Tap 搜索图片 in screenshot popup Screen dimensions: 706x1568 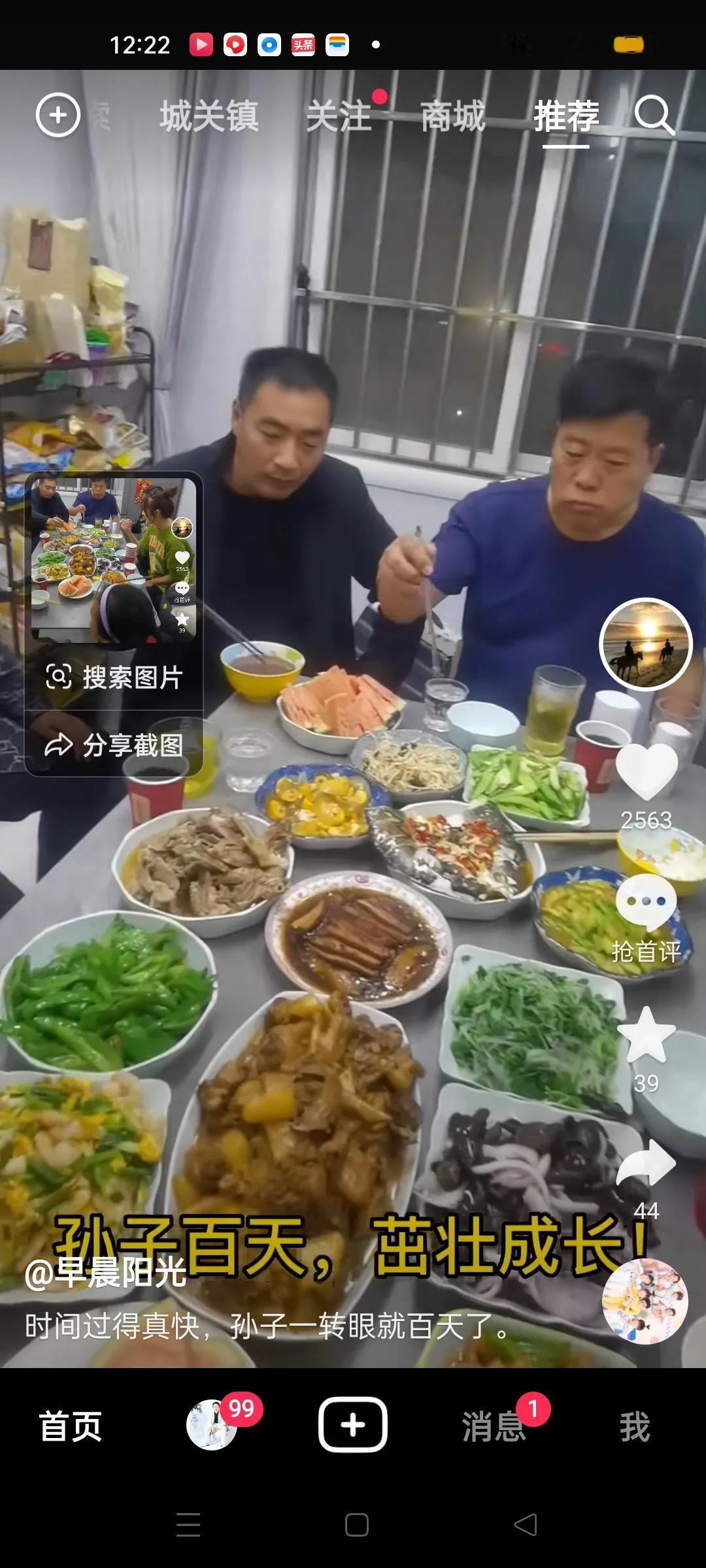(114, 678)
